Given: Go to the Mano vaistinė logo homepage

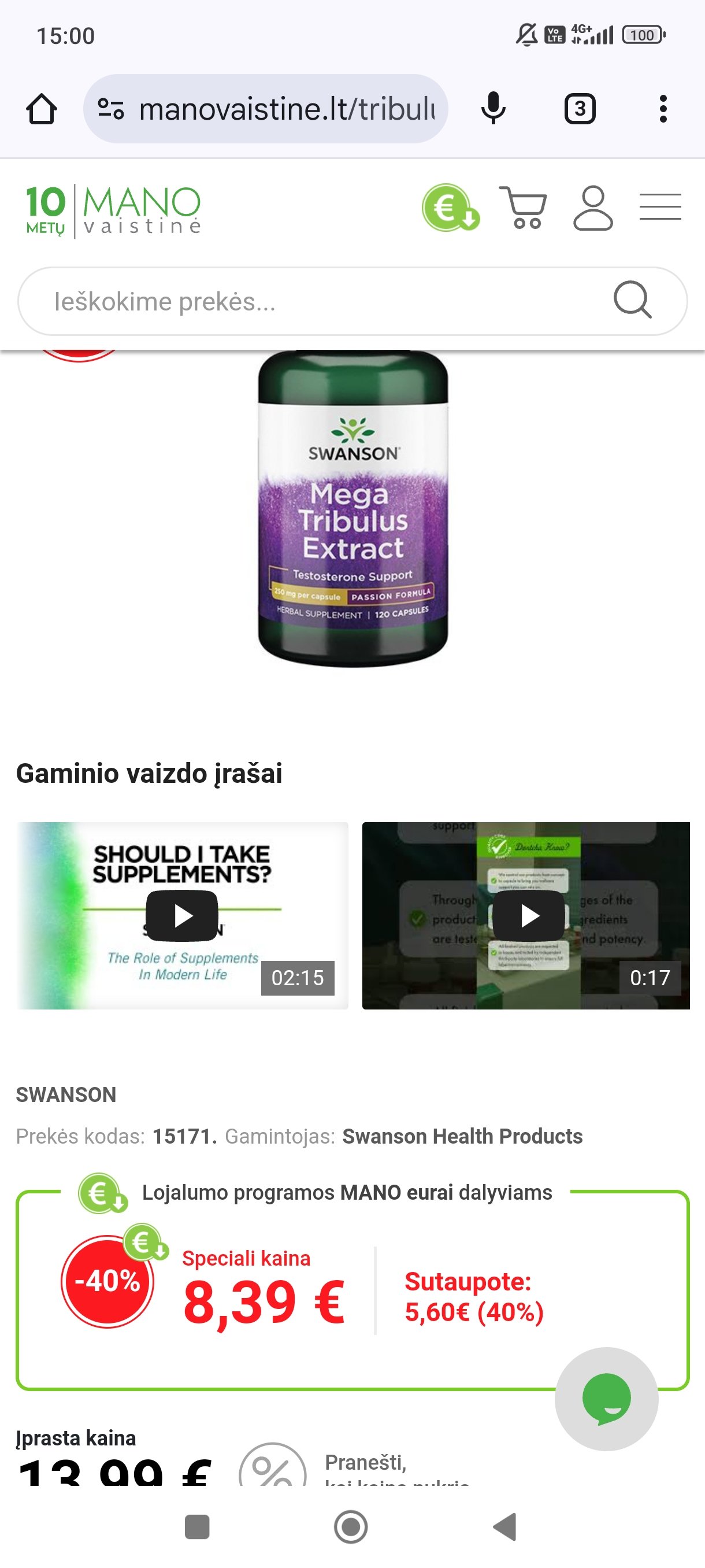Looking at the screenshot, I should (113, 210).
